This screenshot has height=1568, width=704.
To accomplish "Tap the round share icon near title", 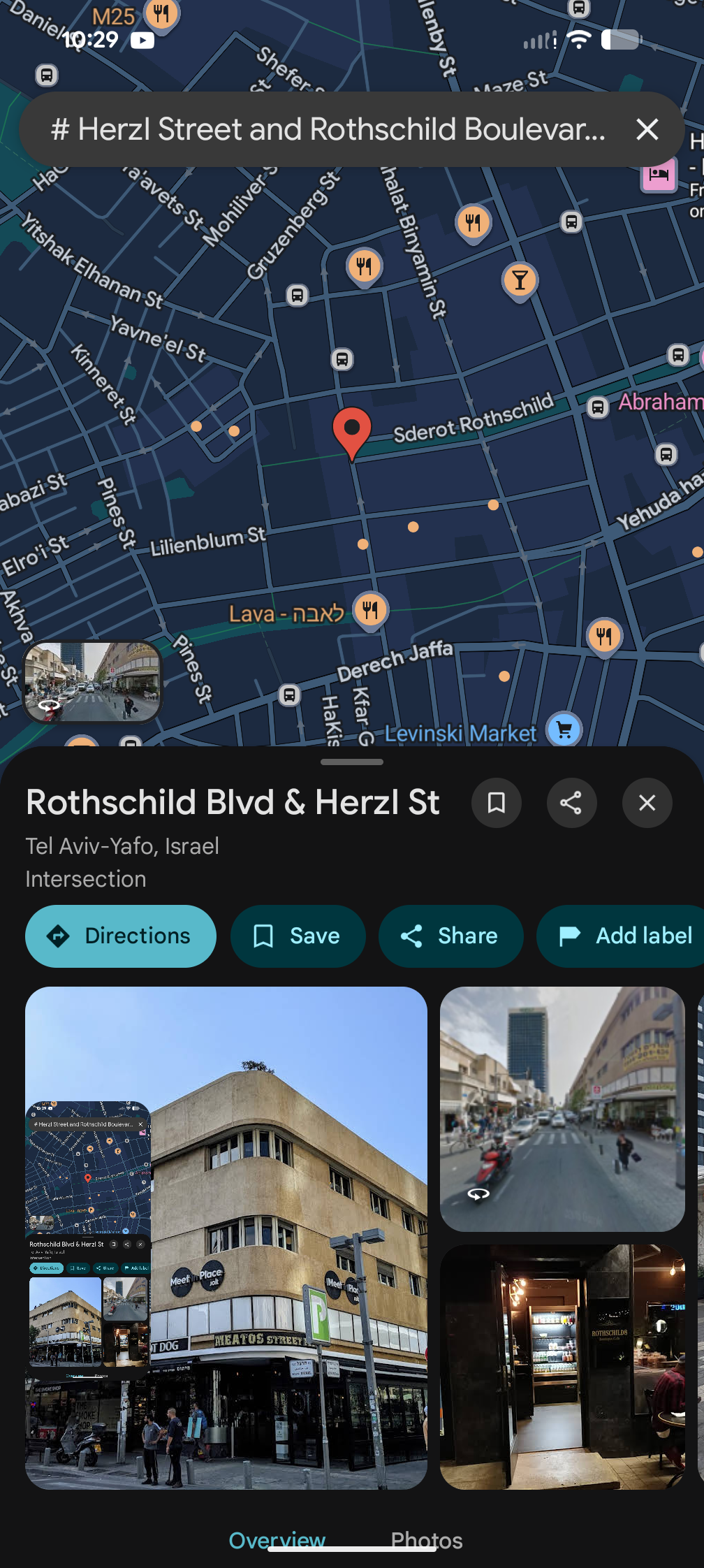I will [x=571, y=803].
